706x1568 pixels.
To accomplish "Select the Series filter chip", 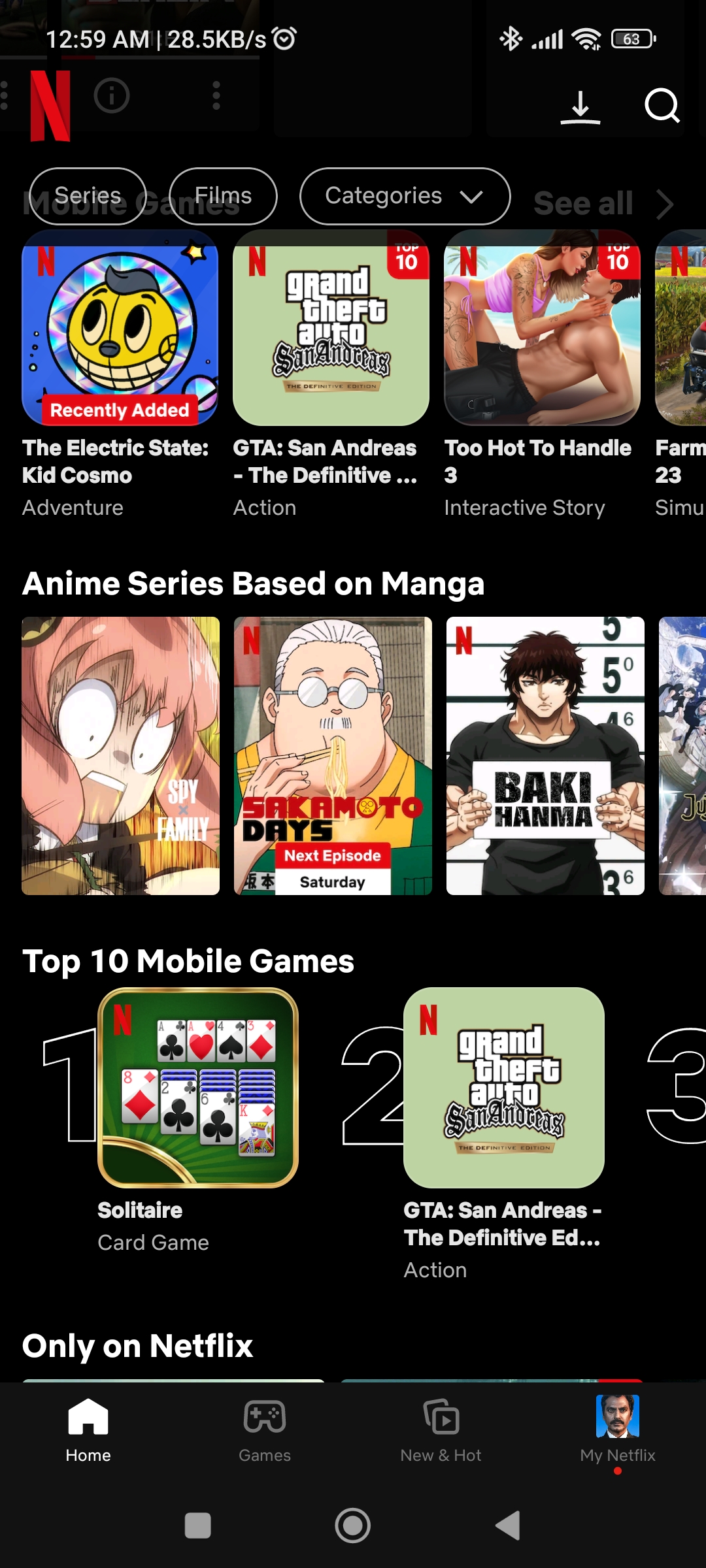I will (88, 196).
